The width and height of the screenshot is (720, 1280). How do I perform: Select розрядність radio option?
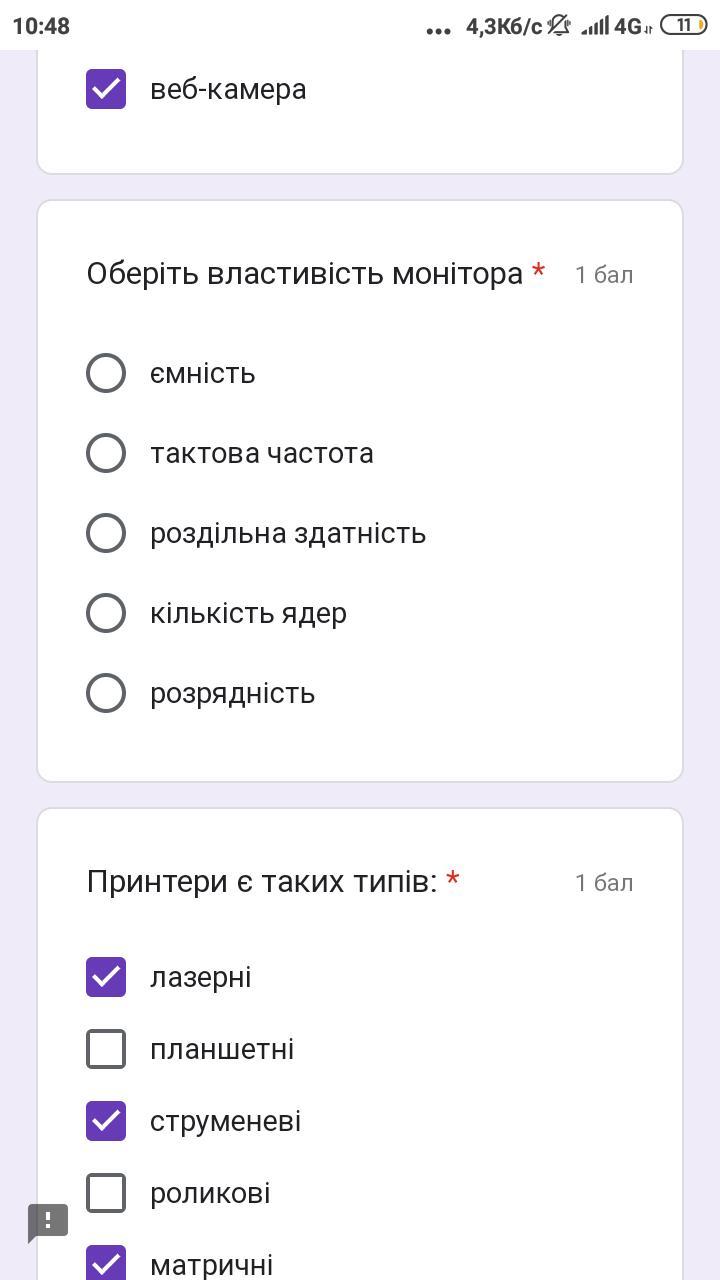(x=106, y=693)
